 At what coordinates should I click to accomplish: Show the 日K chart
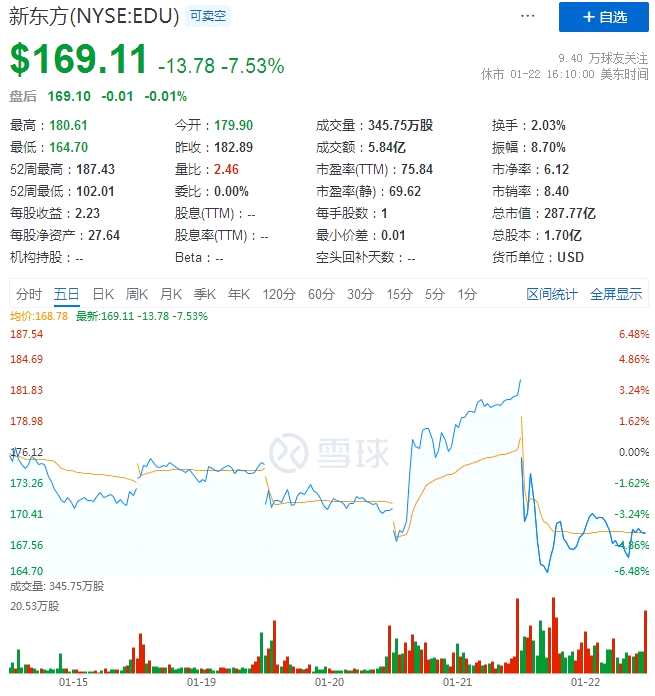point(103,294)
